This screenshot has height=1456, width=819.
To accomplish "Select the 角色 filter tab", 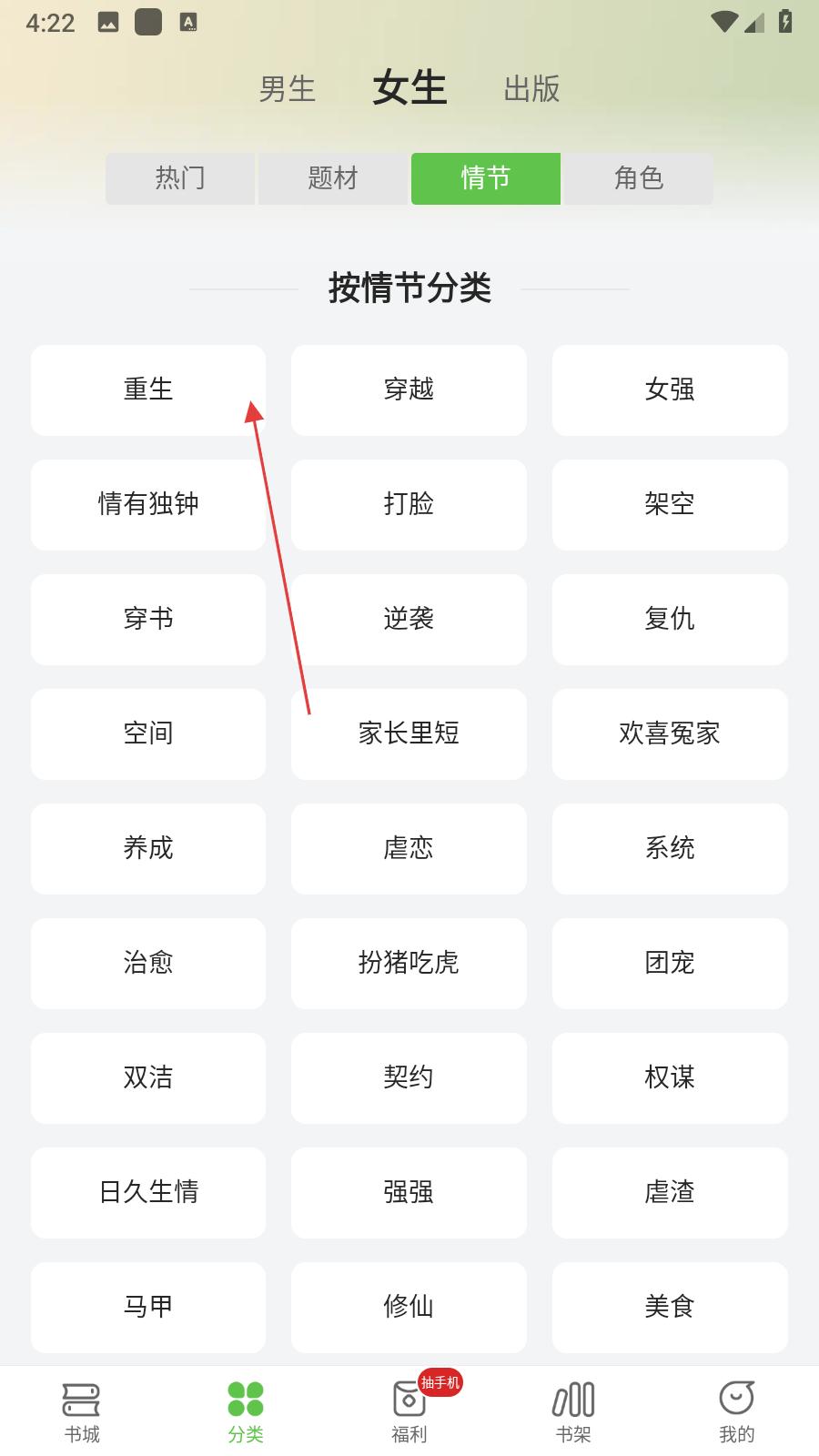I will pyautogui.click(x=639, y=178).
